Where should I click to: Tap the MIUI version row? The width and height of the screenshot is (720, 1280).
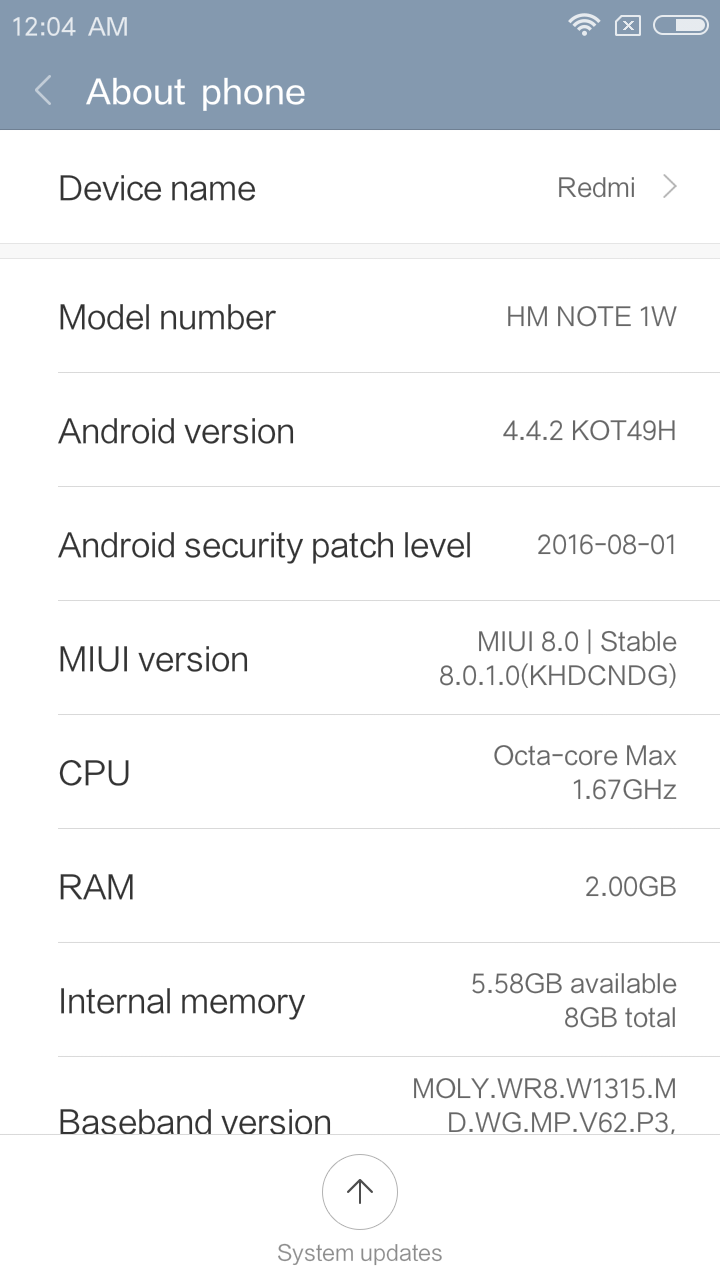[360, 659]
